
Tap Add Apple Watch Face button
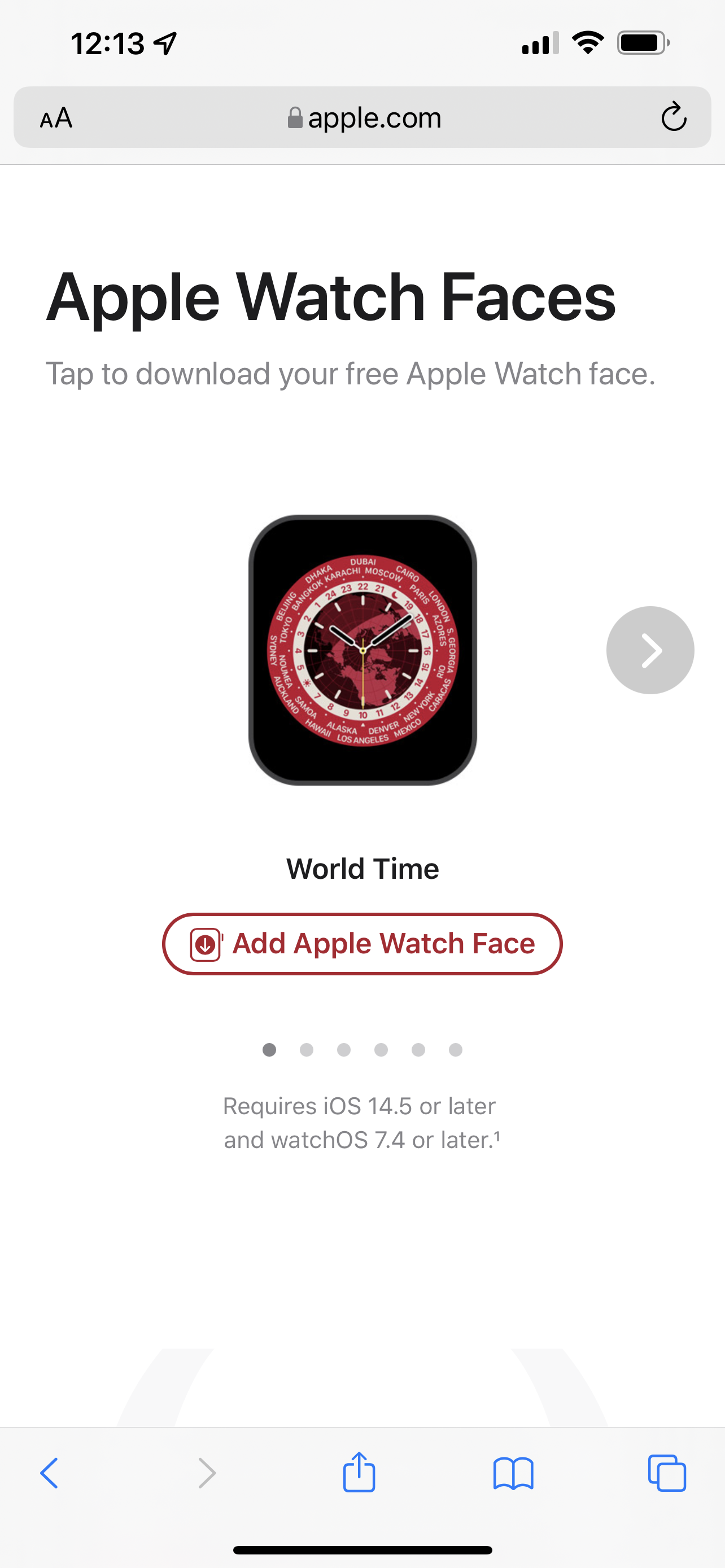[362, 944]
